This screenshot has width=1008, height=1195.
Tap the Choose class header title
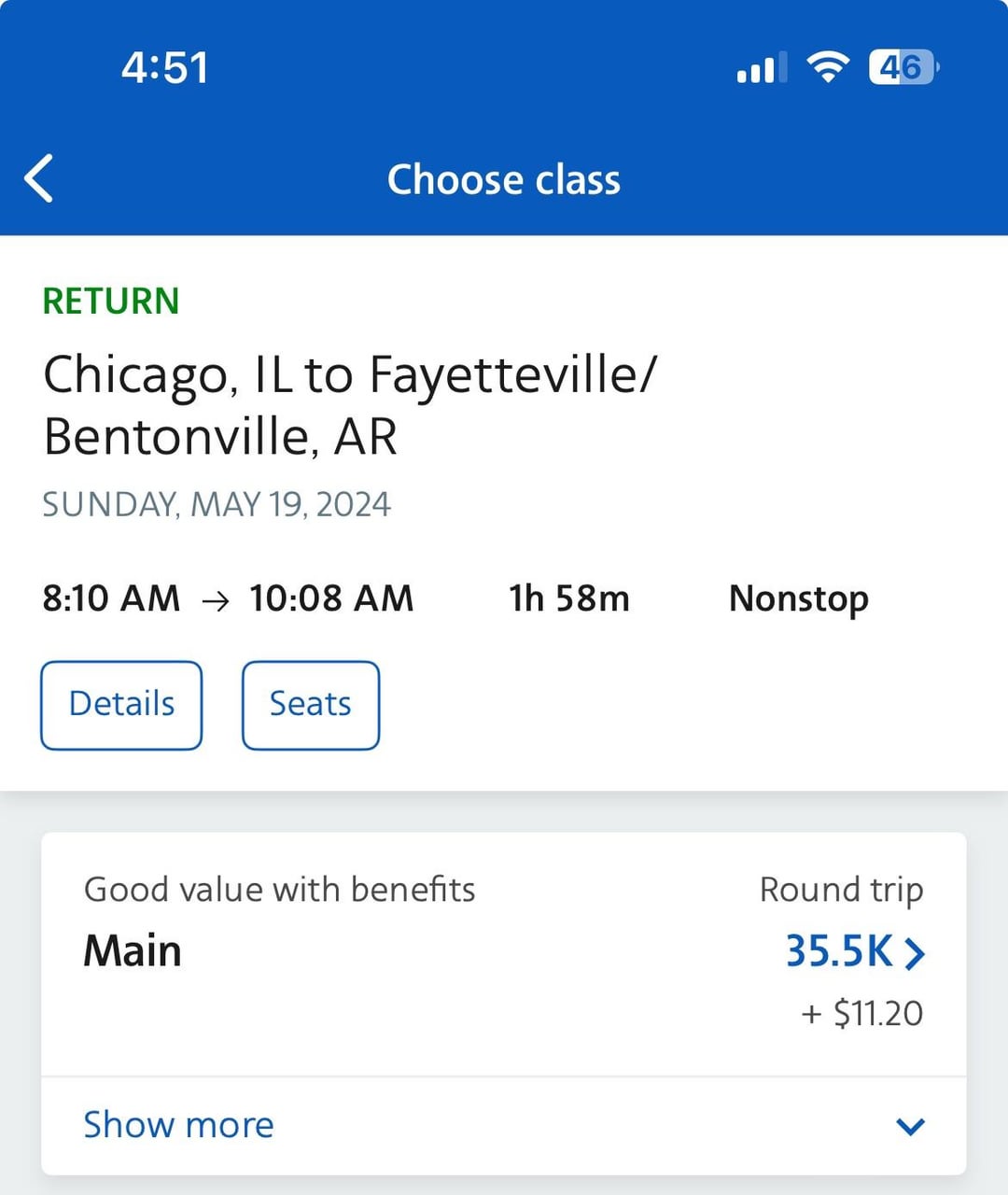[504, 178]
